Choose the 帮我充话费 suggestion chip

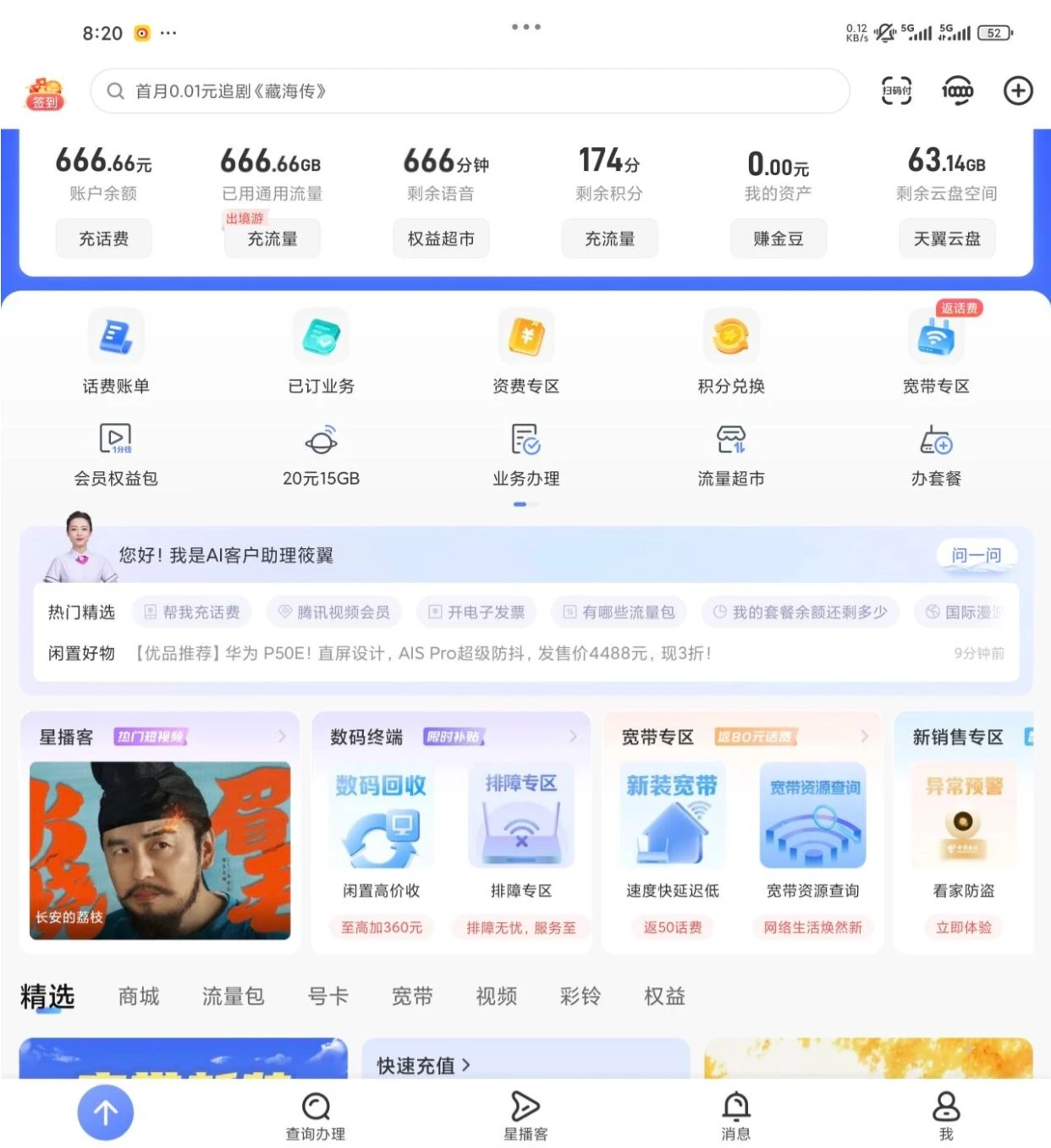click(192, 612)
